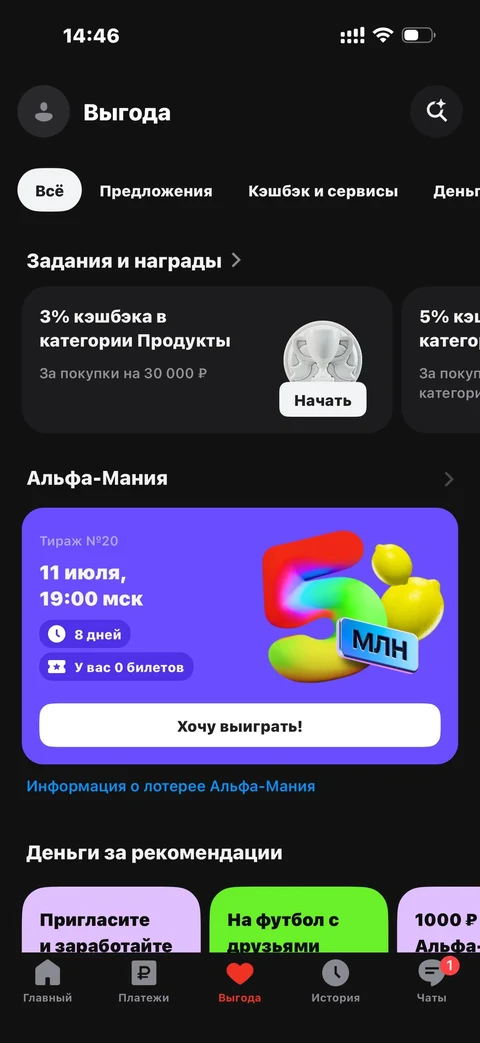The image size is (480, 1043).
Task: Select the Всё filter chip
Action: pyautogui.click(x=50, y=191)
